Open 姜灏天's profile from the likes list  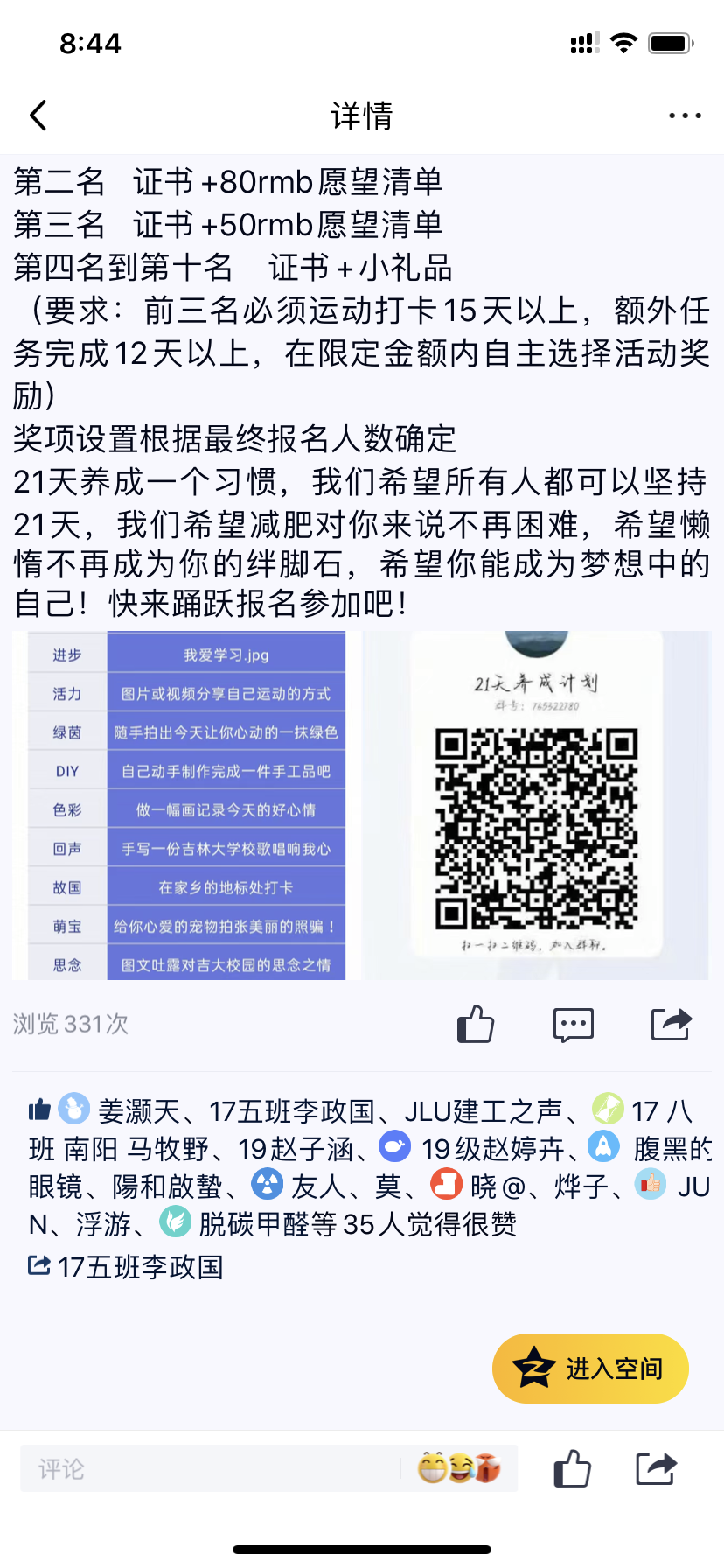pos(138,1111)
